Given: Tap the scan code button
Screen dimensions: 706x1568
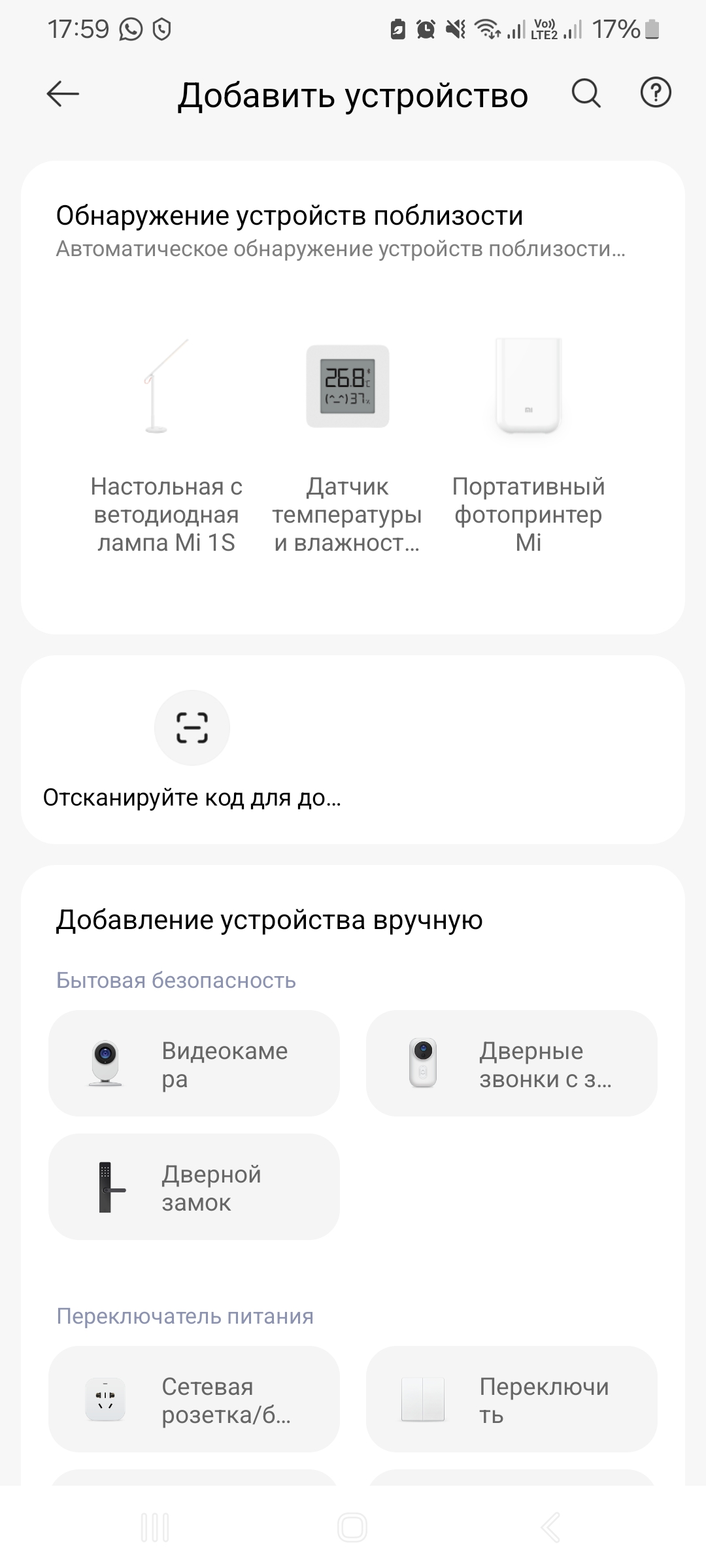Looking at the screenshot, I should coord(192,727).
